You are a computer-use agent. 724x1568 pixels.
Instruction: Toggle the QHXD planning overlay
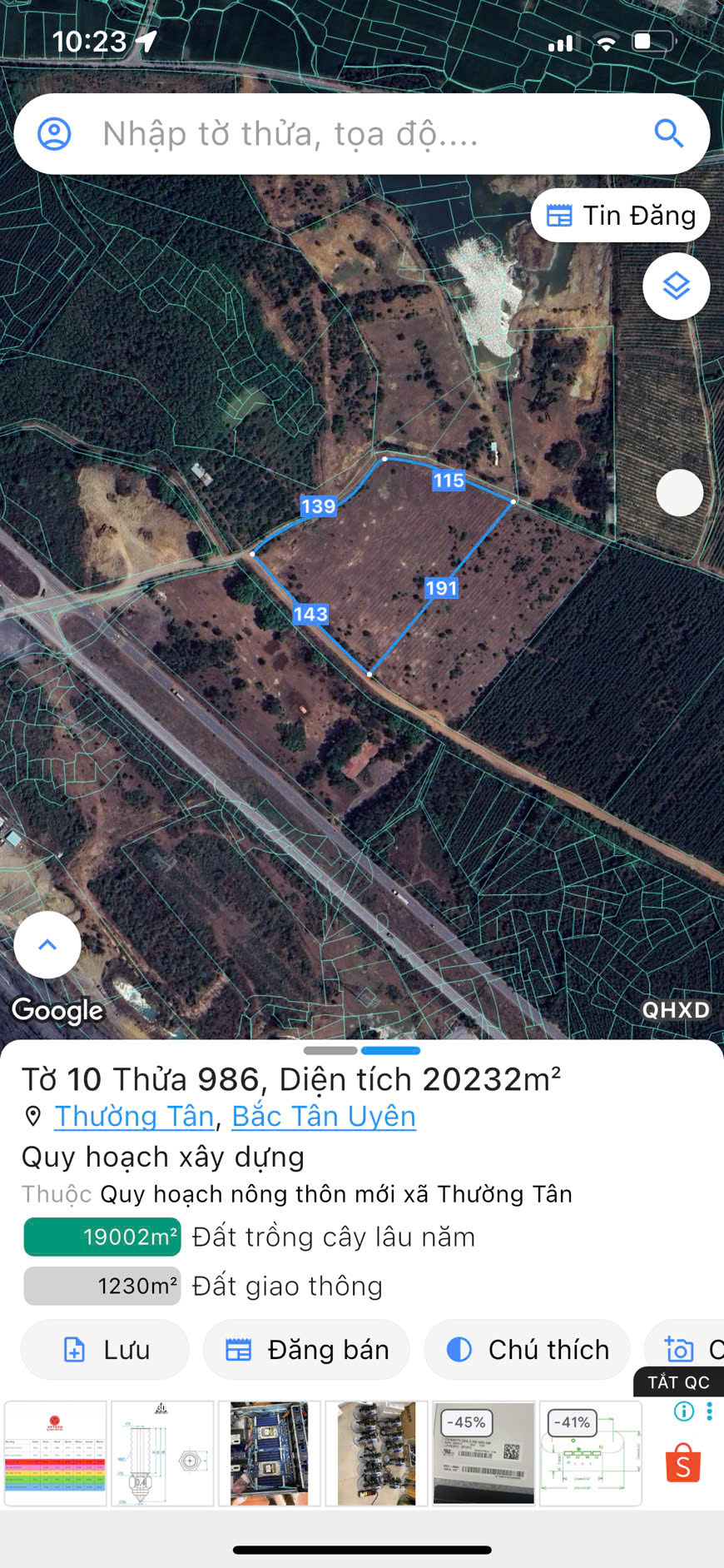tap(675, 1009)
